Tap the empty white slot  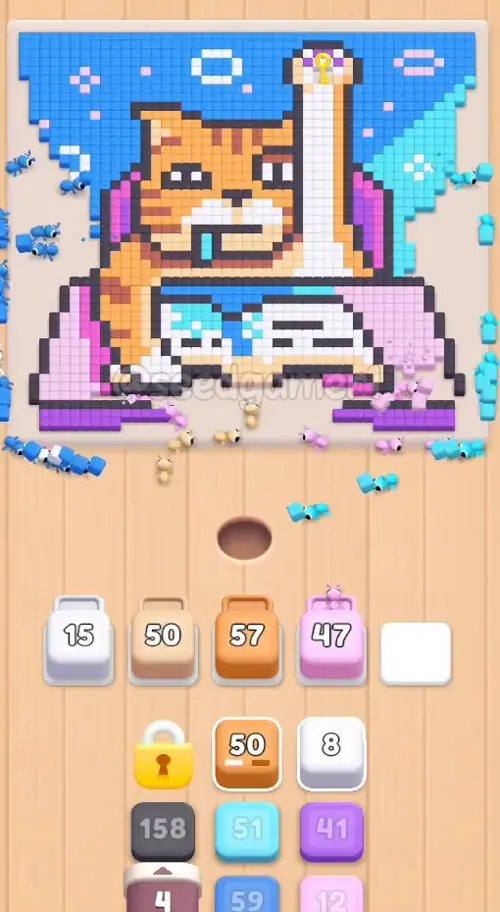pyautogui.click(x=416, y=653)
